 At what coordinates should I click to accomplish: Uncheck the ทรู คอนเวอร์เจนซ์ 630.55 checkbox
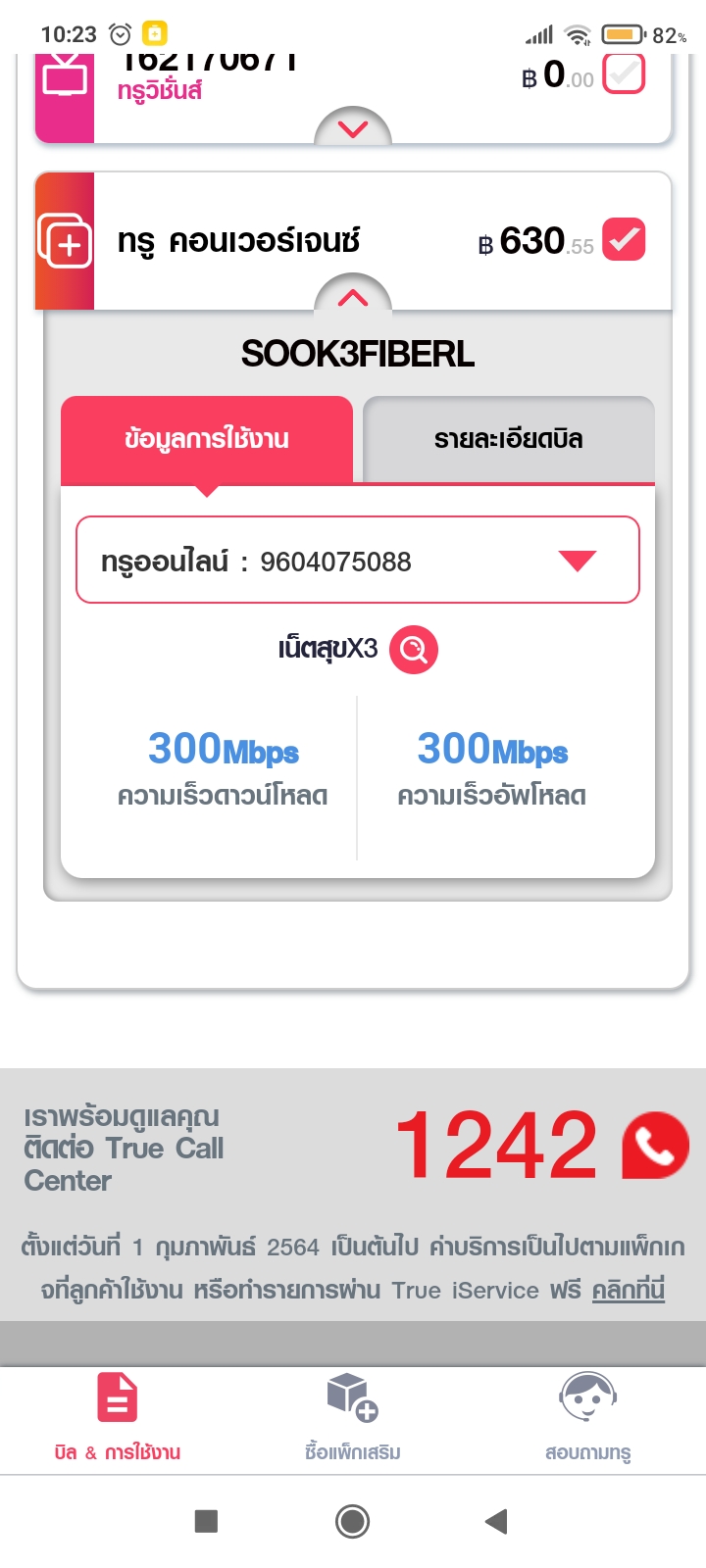point(624,240)
